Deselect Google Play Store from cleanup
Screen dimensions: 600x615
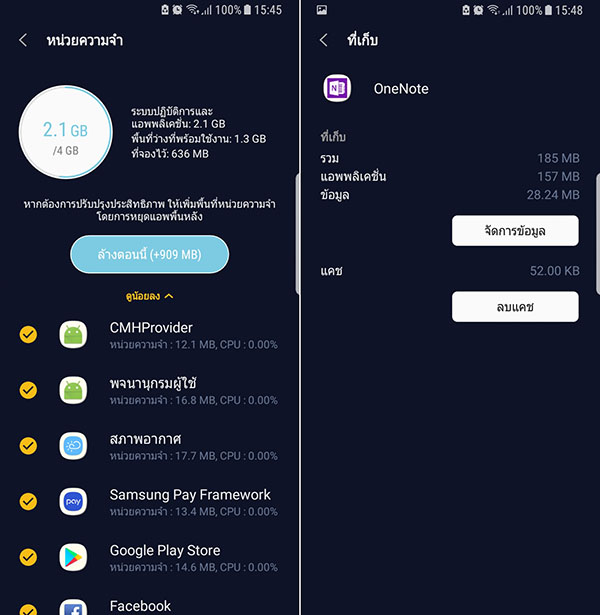coord(28,557)
